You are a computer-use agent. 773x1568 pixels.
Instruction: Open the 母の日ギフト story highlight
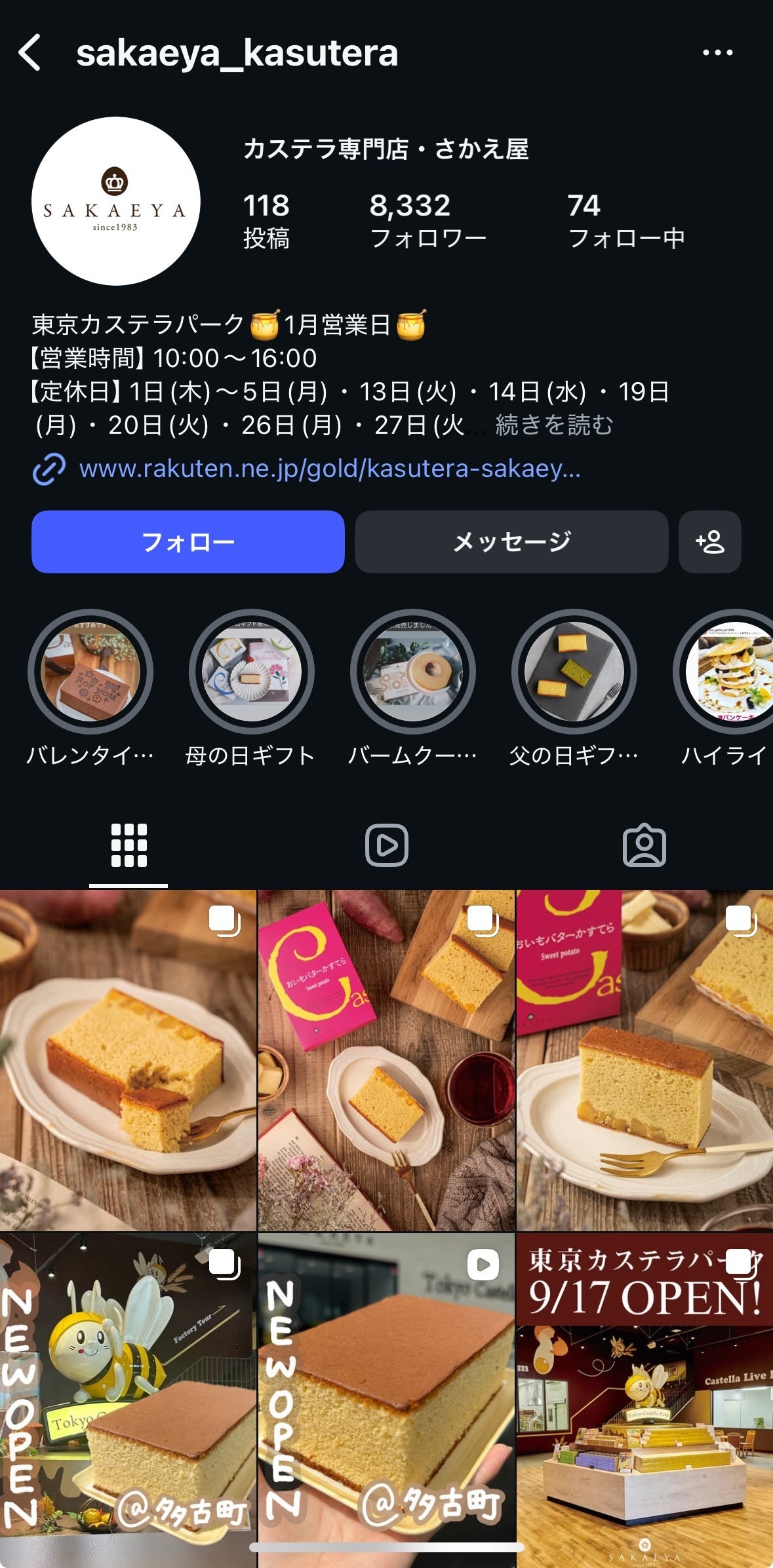251,672
